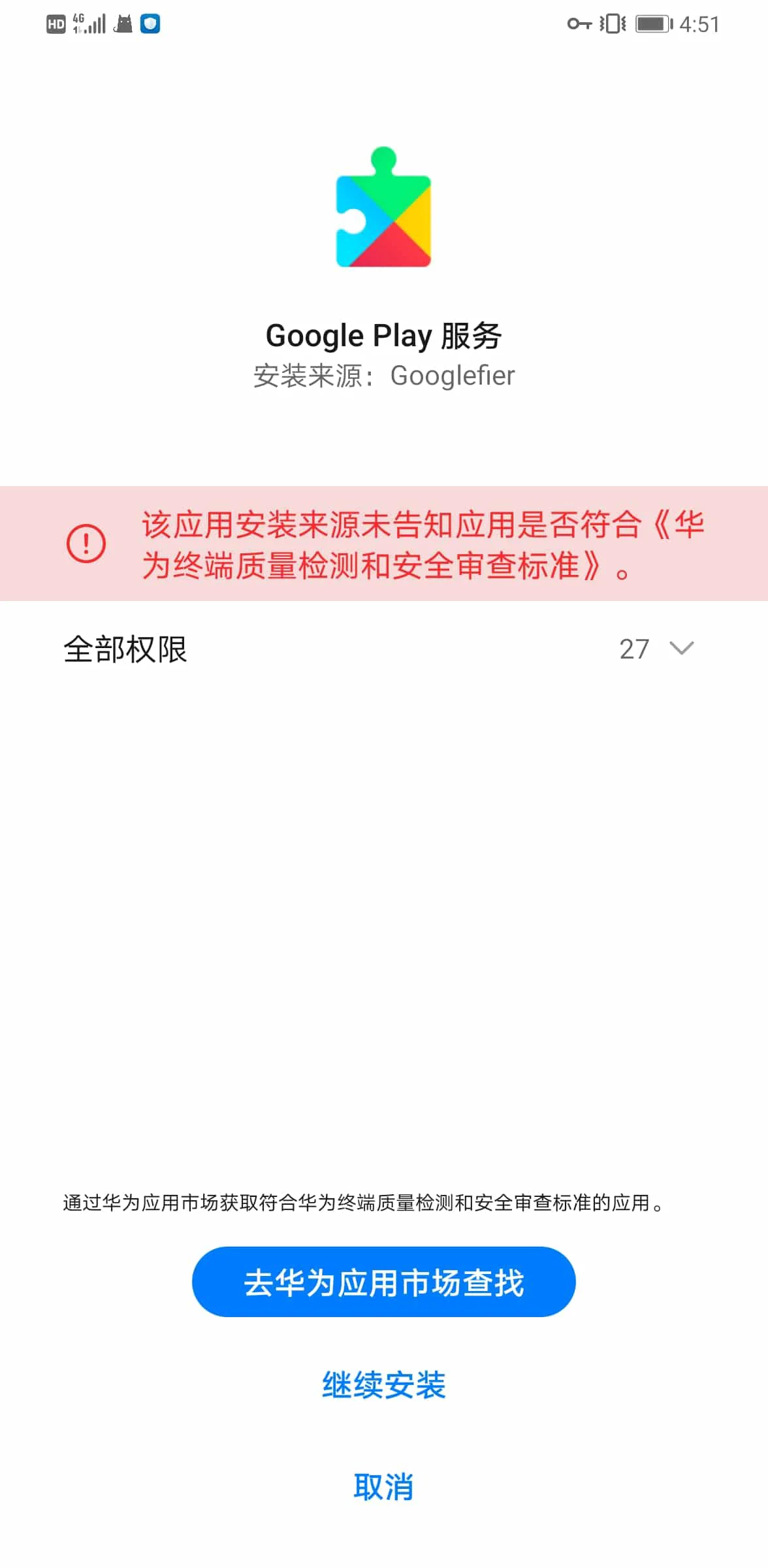
Task: Tap 去华为应用市场查找 button
Action: (384, 1282)
